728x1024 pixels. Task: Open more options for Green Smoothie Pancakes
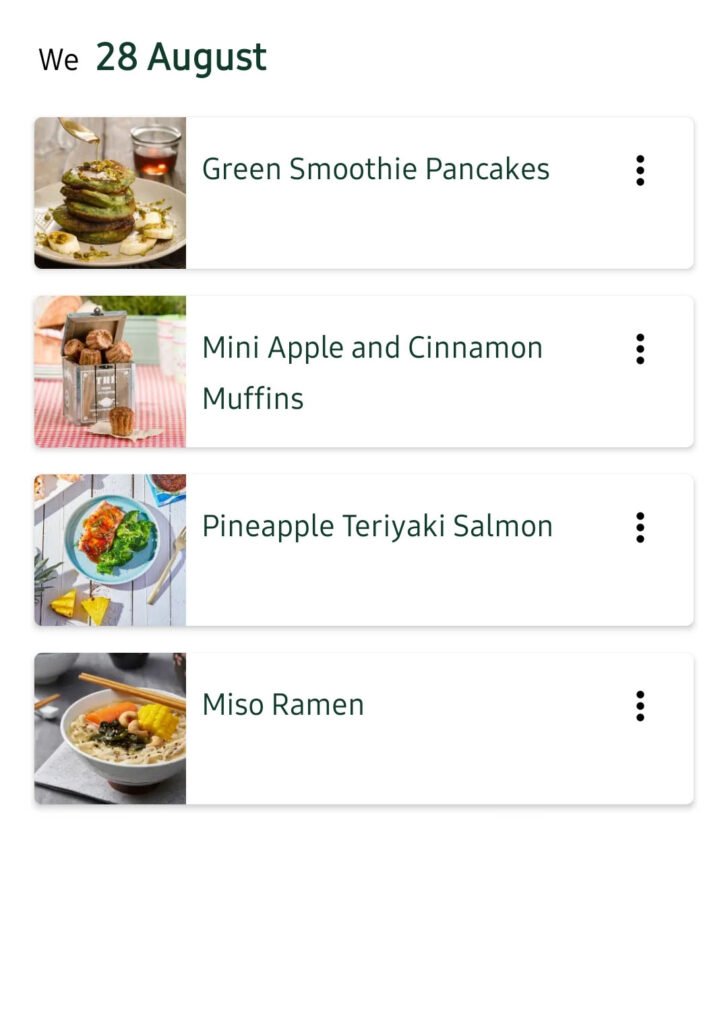[x=640, y=171]
